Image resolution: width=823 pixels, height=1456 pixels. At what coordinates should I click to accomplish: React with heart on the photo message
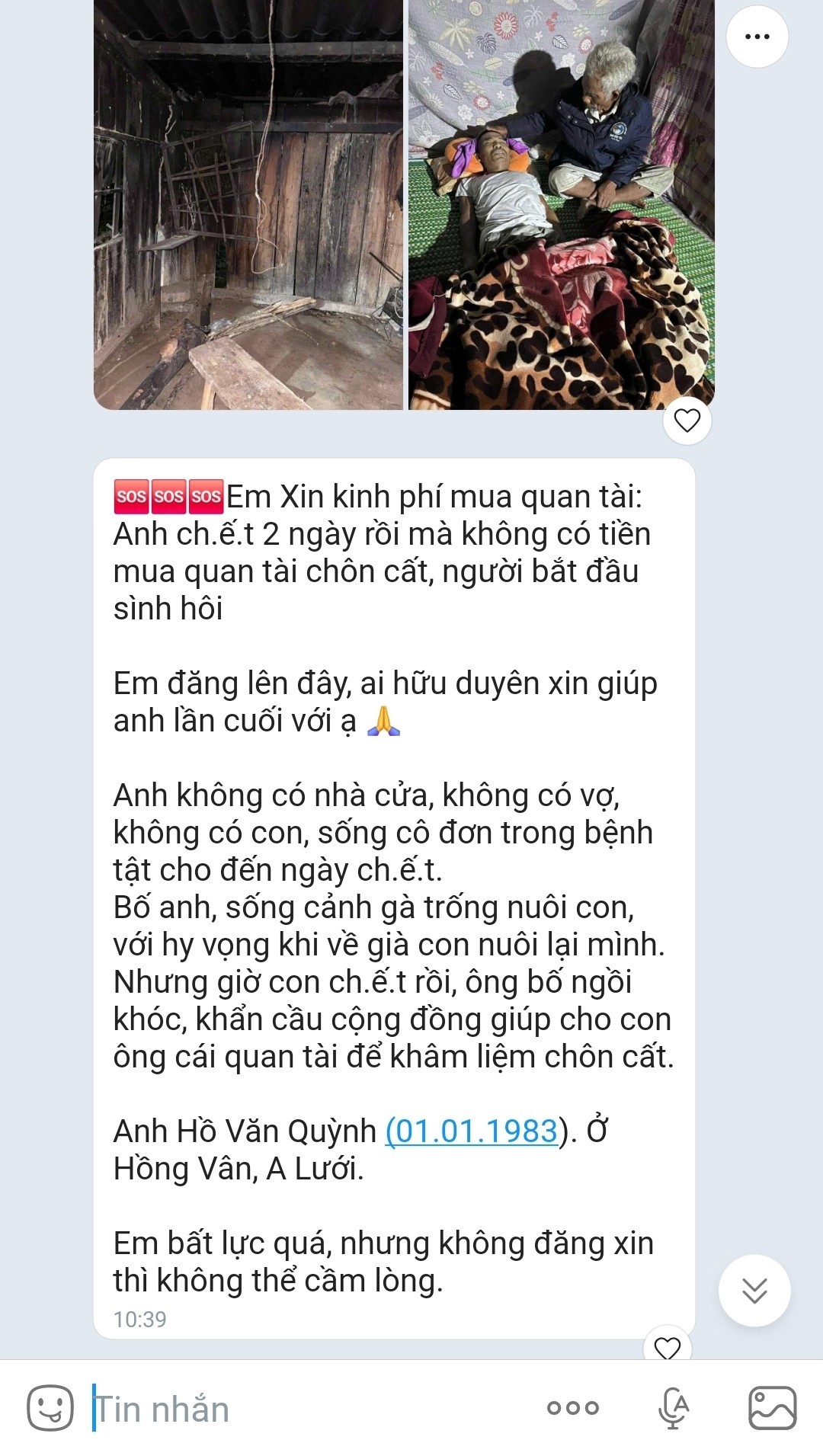[687, 420]
